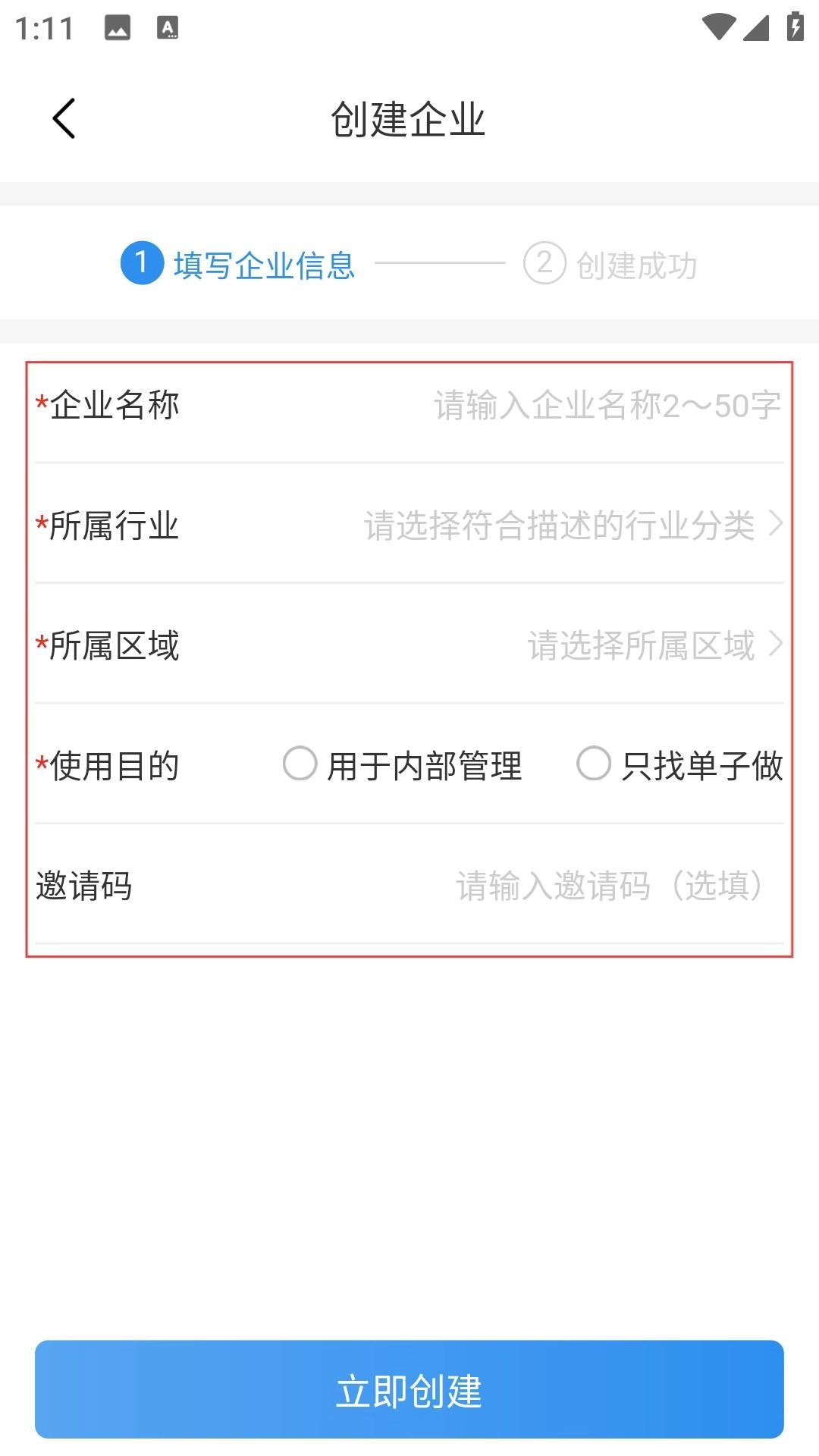Open the 所属行业 industry picker
This screenshot has height=1456, width=819.
pyautogui.click(x=573, y=525)
